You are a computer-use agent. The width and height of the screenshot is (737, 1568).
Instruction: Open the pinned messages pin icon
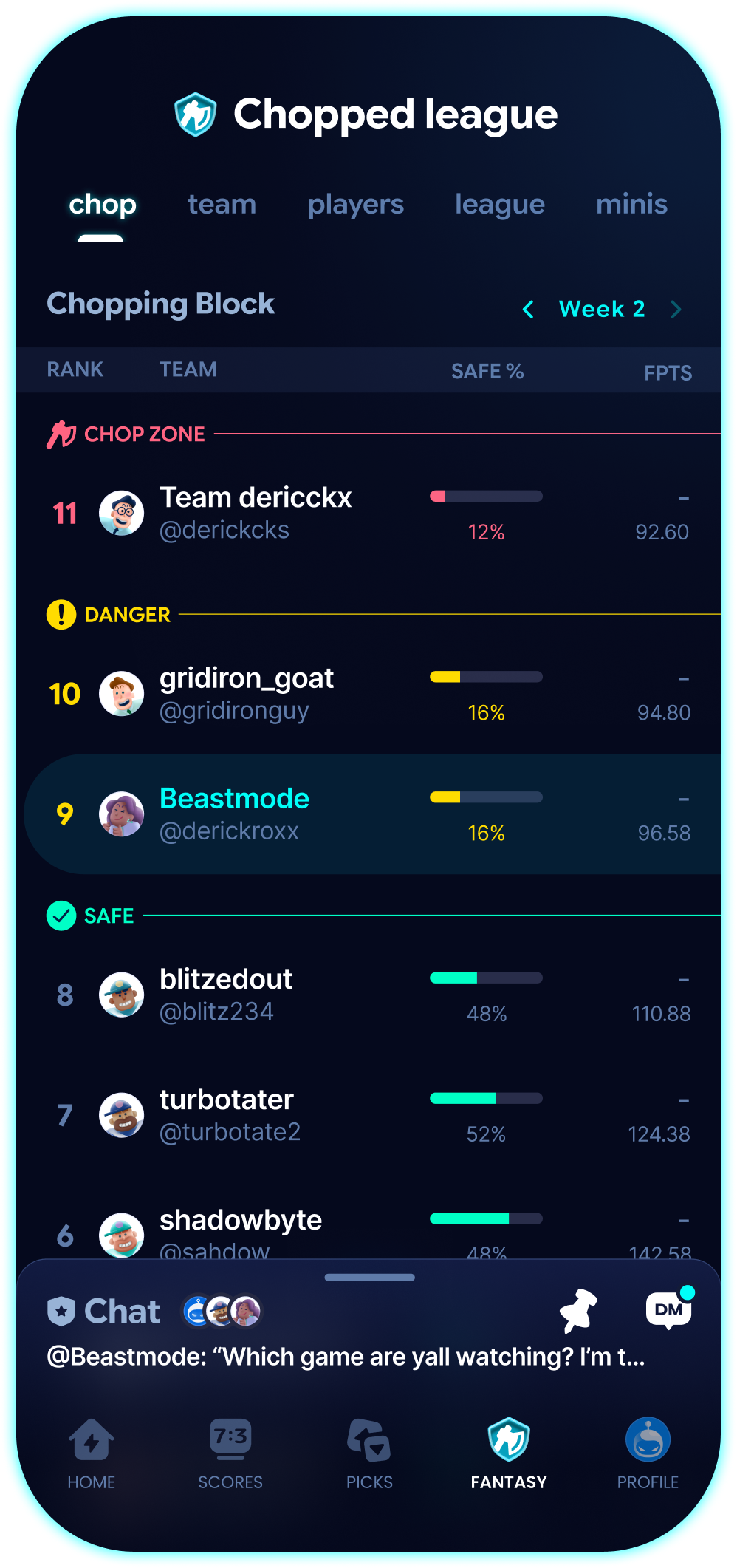click(x=577, y=1311)
